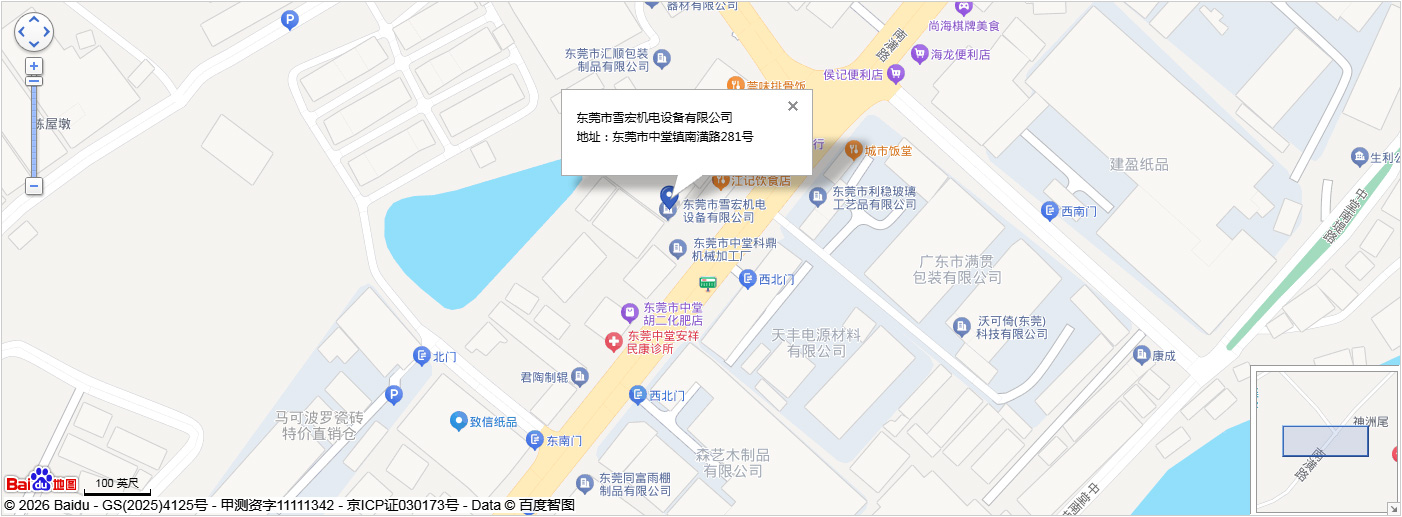The image size is (1402, 517).
Task: Select the 康成 building point
Action: [x=1141, y=355]
